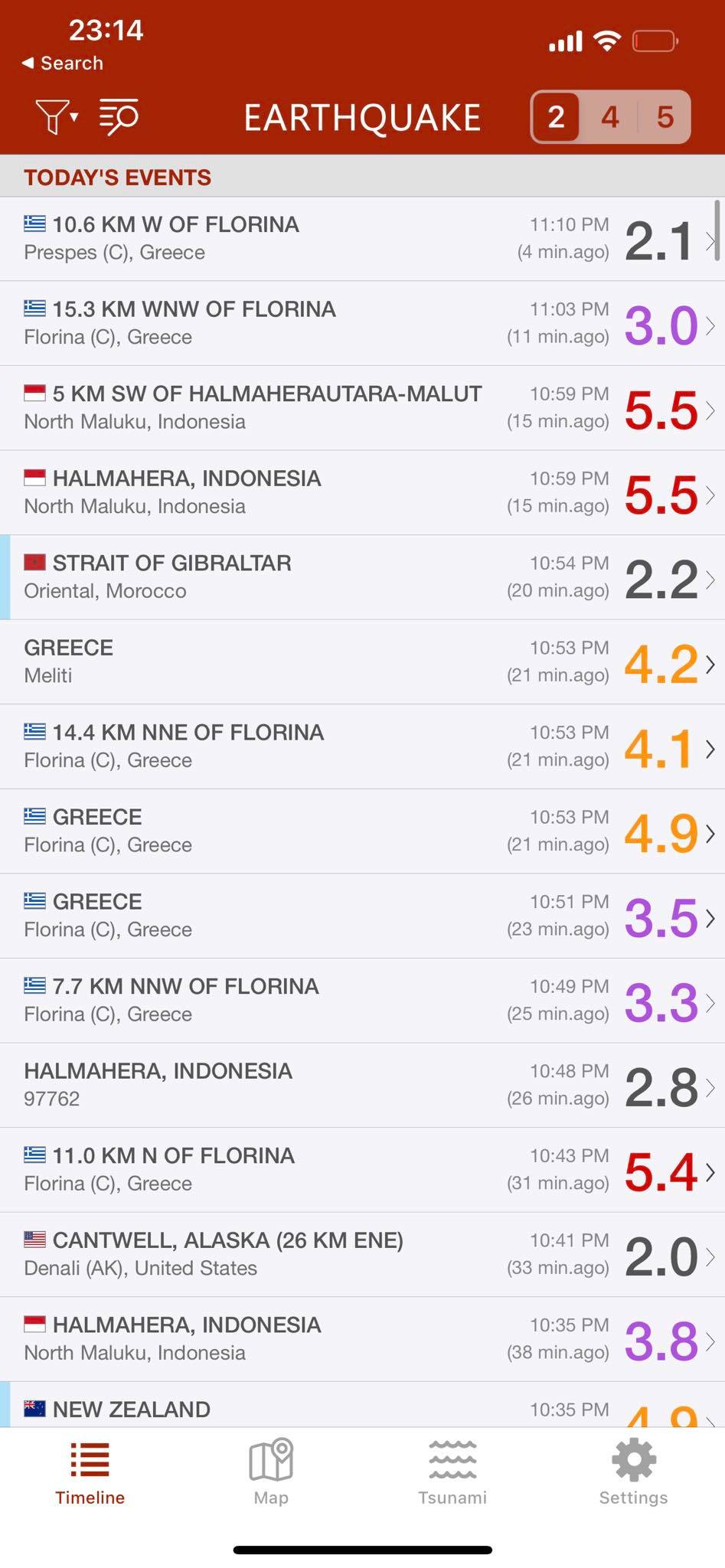The image size is (725, 1568).
Task: Open the filter funnel menu
Action: 57,117
